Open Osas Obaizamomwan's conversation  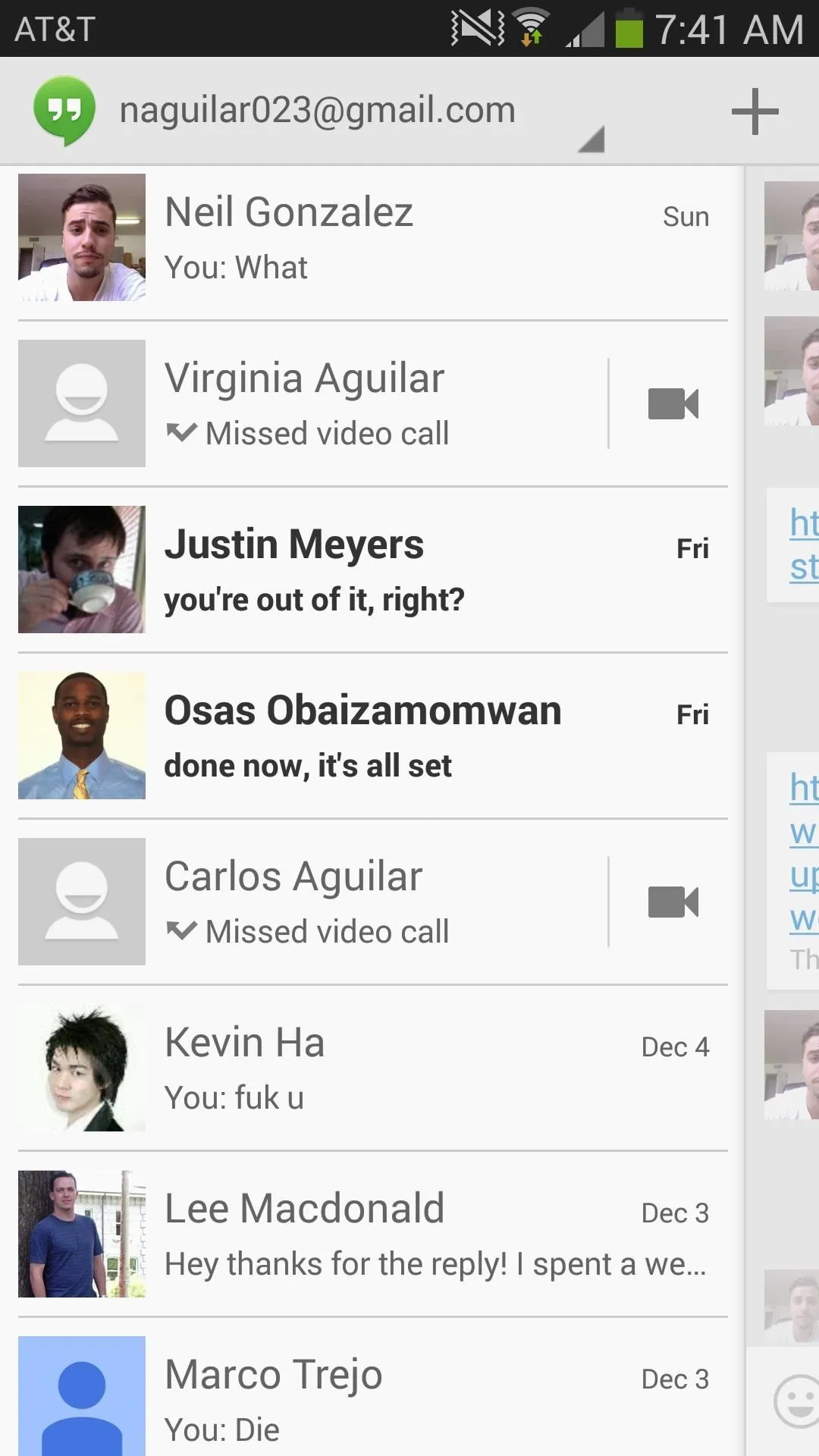(372, 736)
